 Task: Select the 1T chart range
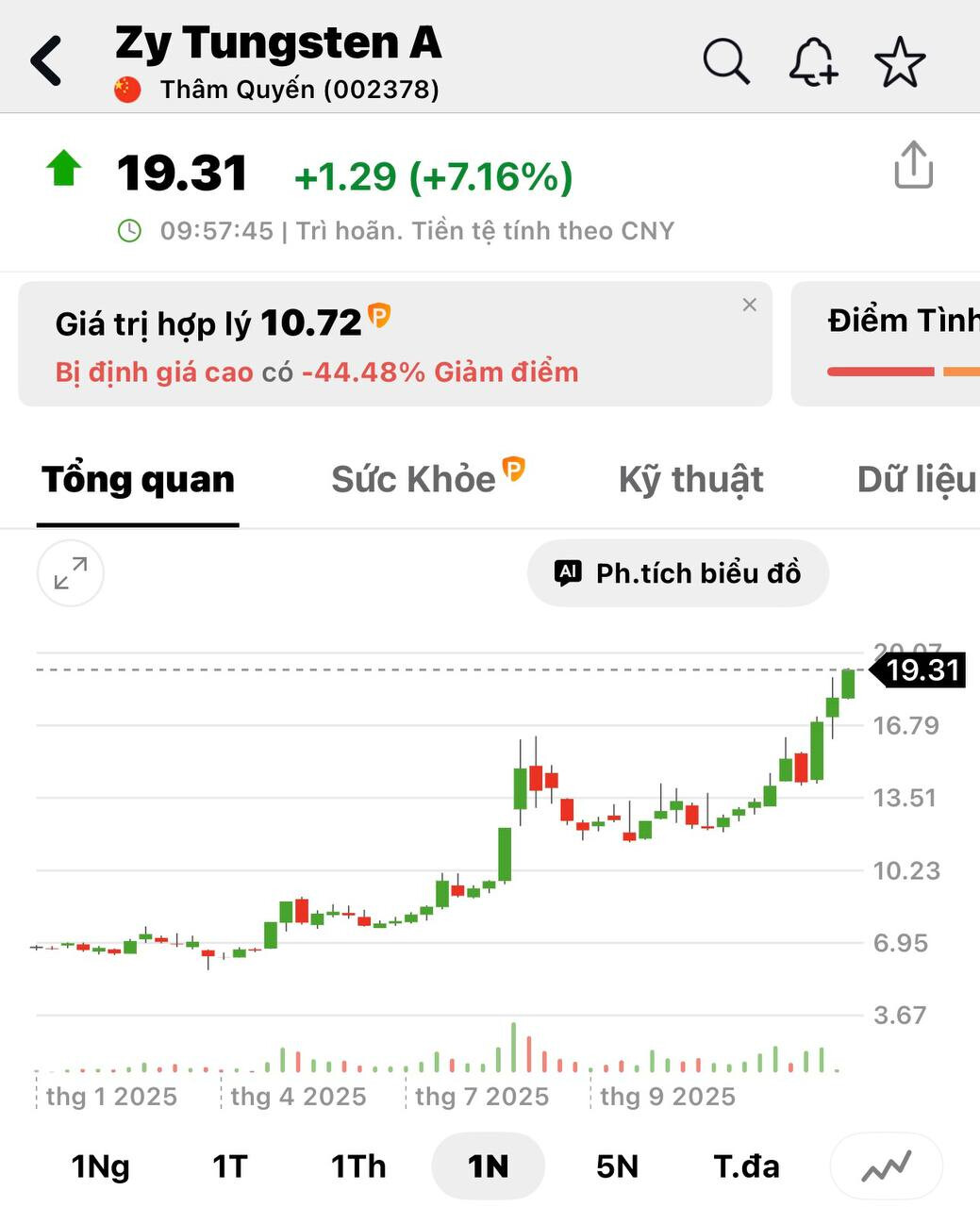[229, 1166]
